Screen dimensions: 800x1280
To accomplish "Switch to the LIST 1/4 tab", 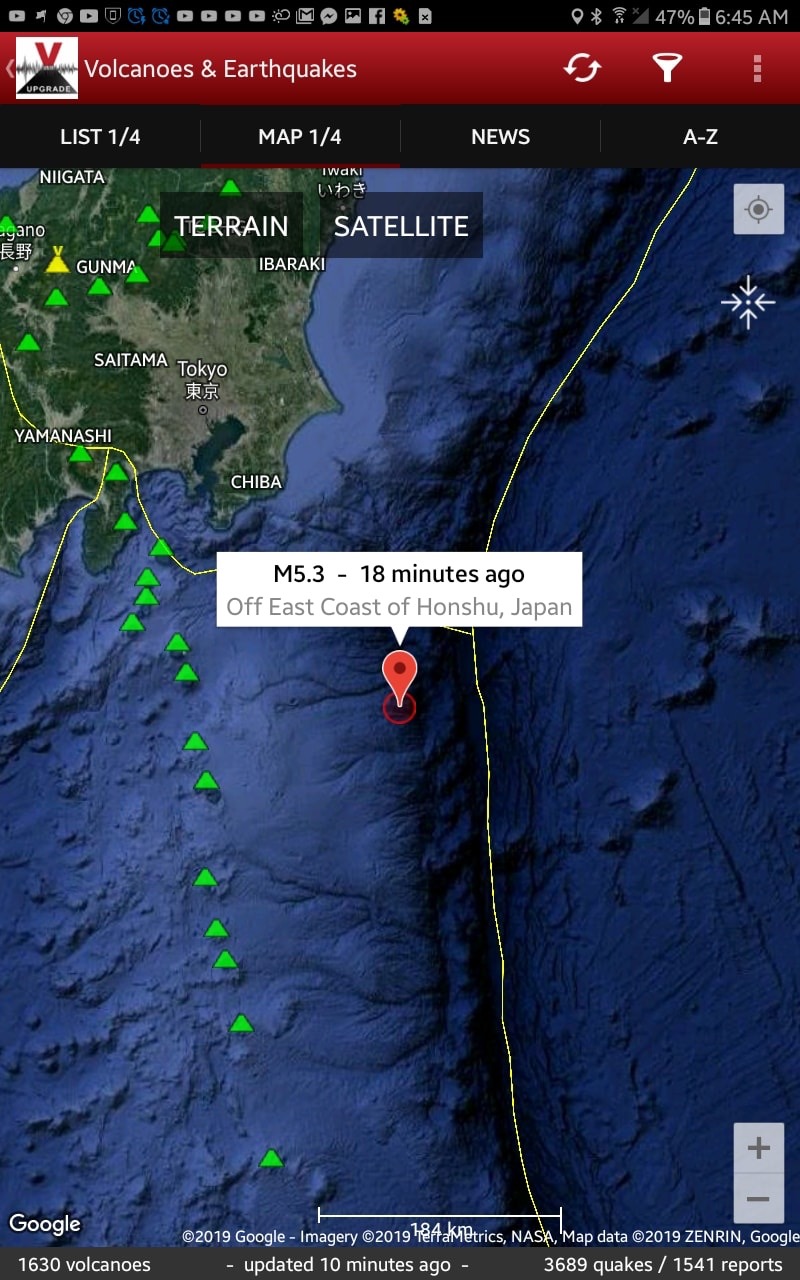I will (100, 137).
